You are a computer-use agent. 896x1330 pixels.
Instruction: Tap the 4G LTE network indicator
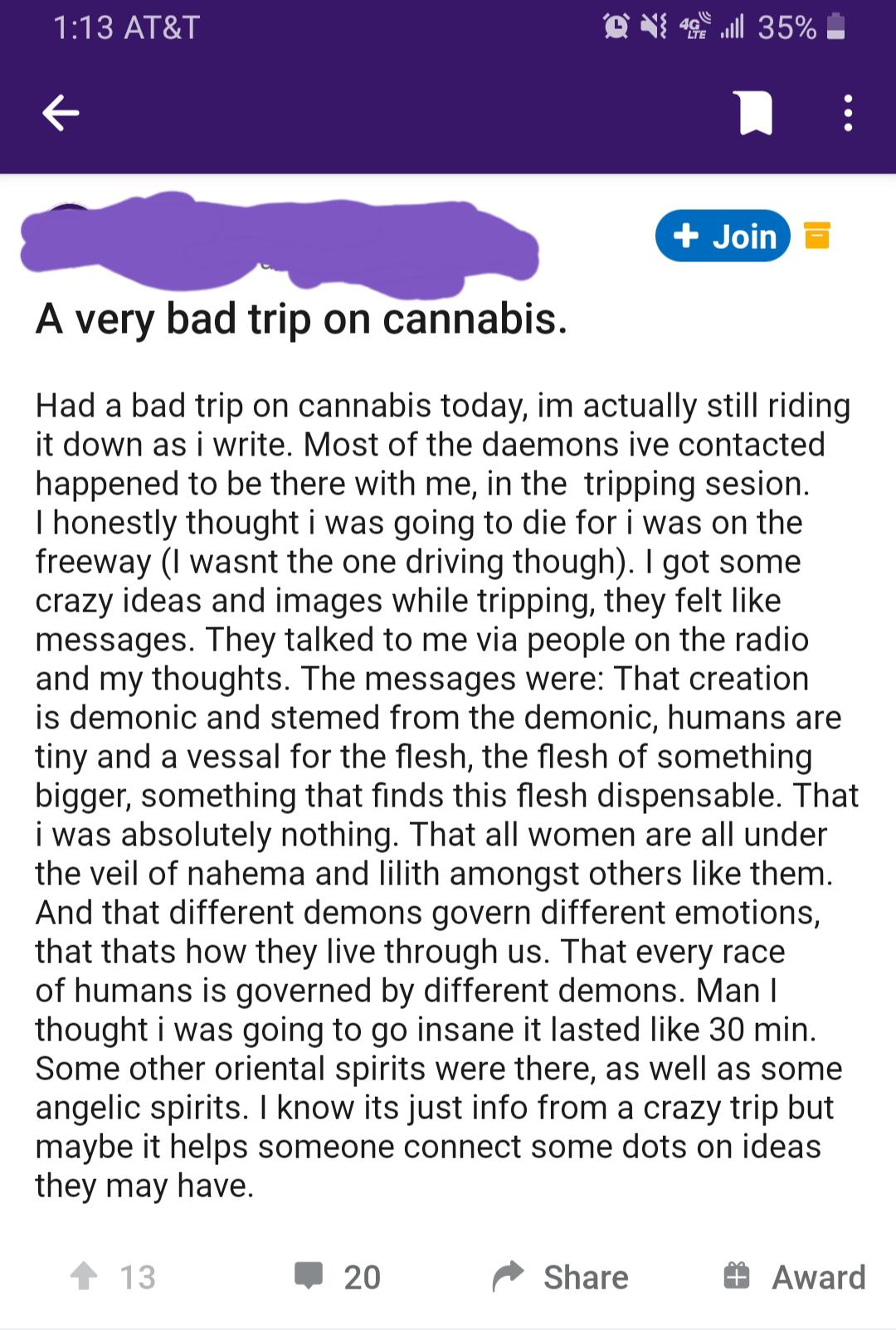pos(695,27)
